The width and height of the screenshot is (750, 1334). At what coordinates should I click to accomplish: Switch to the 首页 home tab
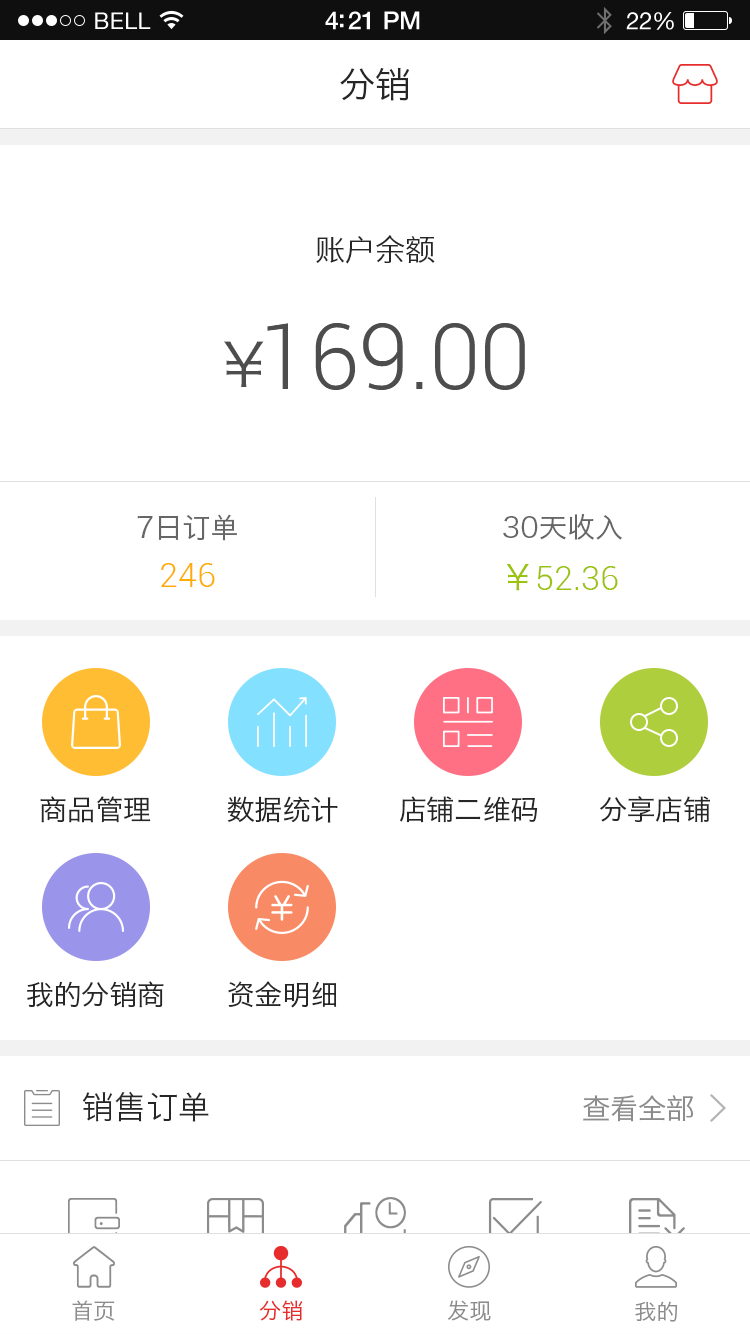94,1284
